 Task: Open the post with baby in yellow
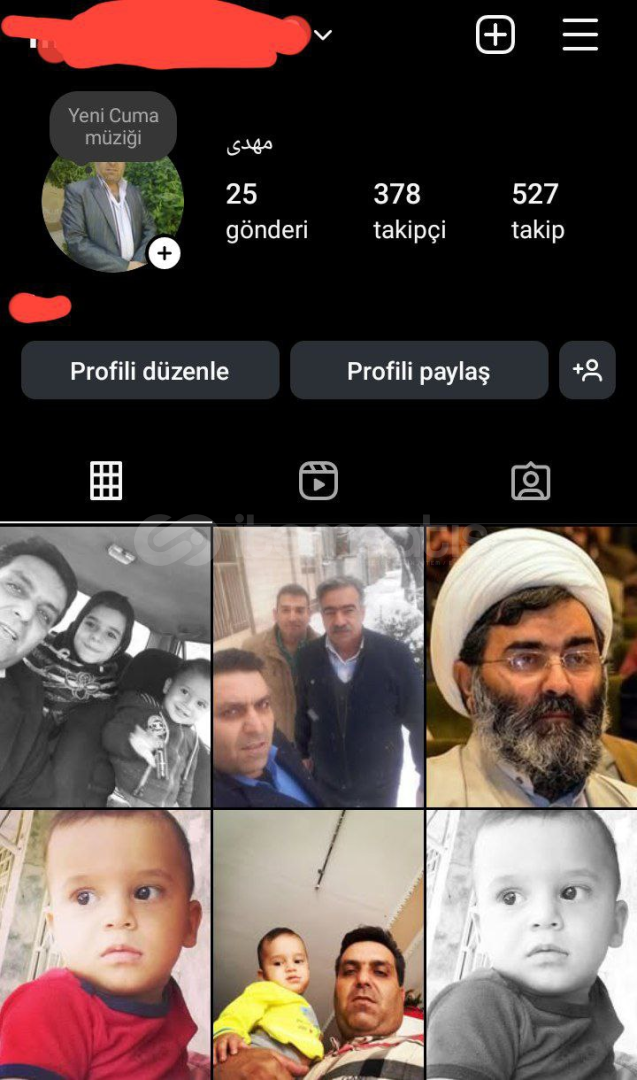(318, 945)
